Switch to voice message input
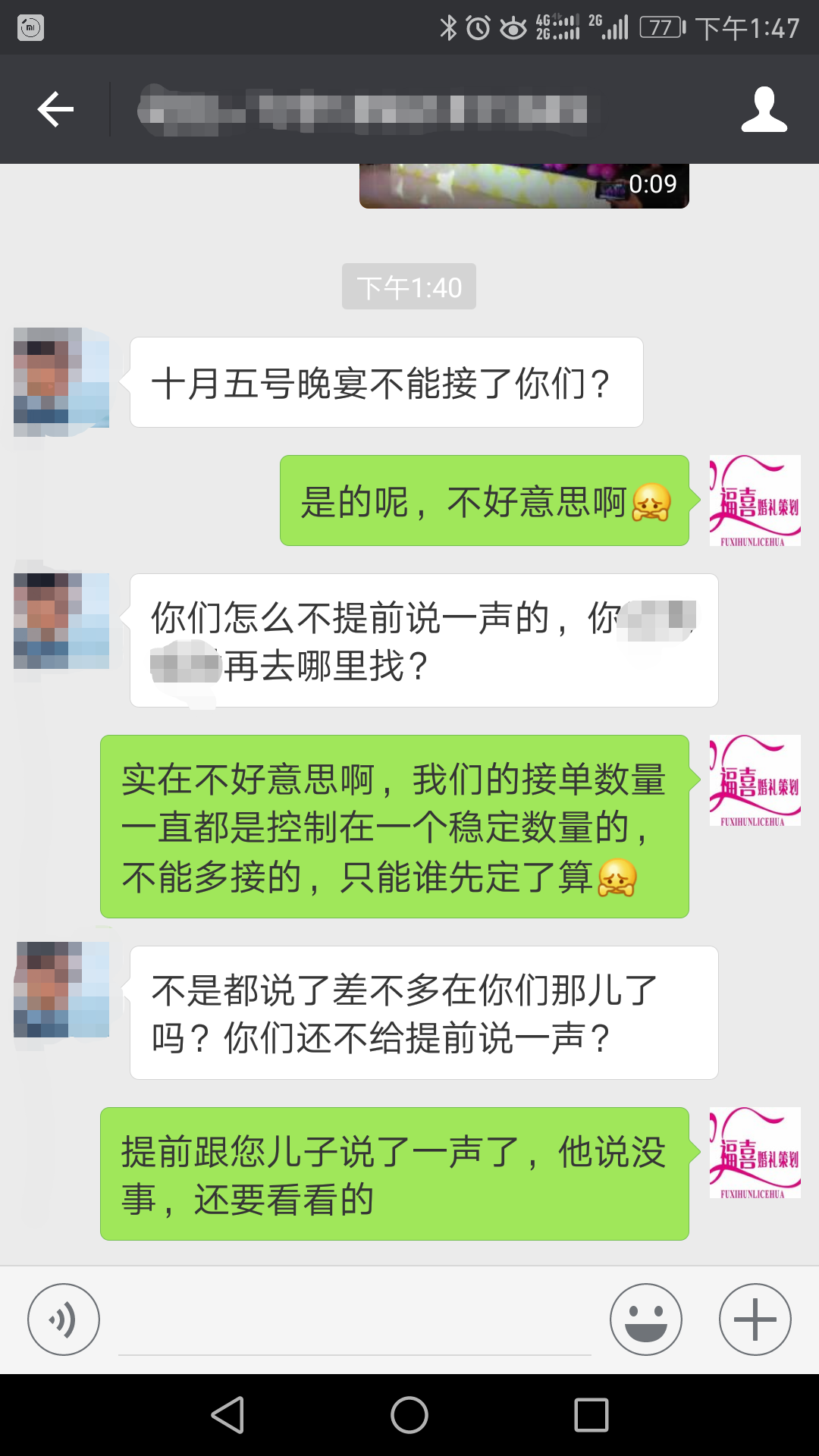 coord(64,1319)
